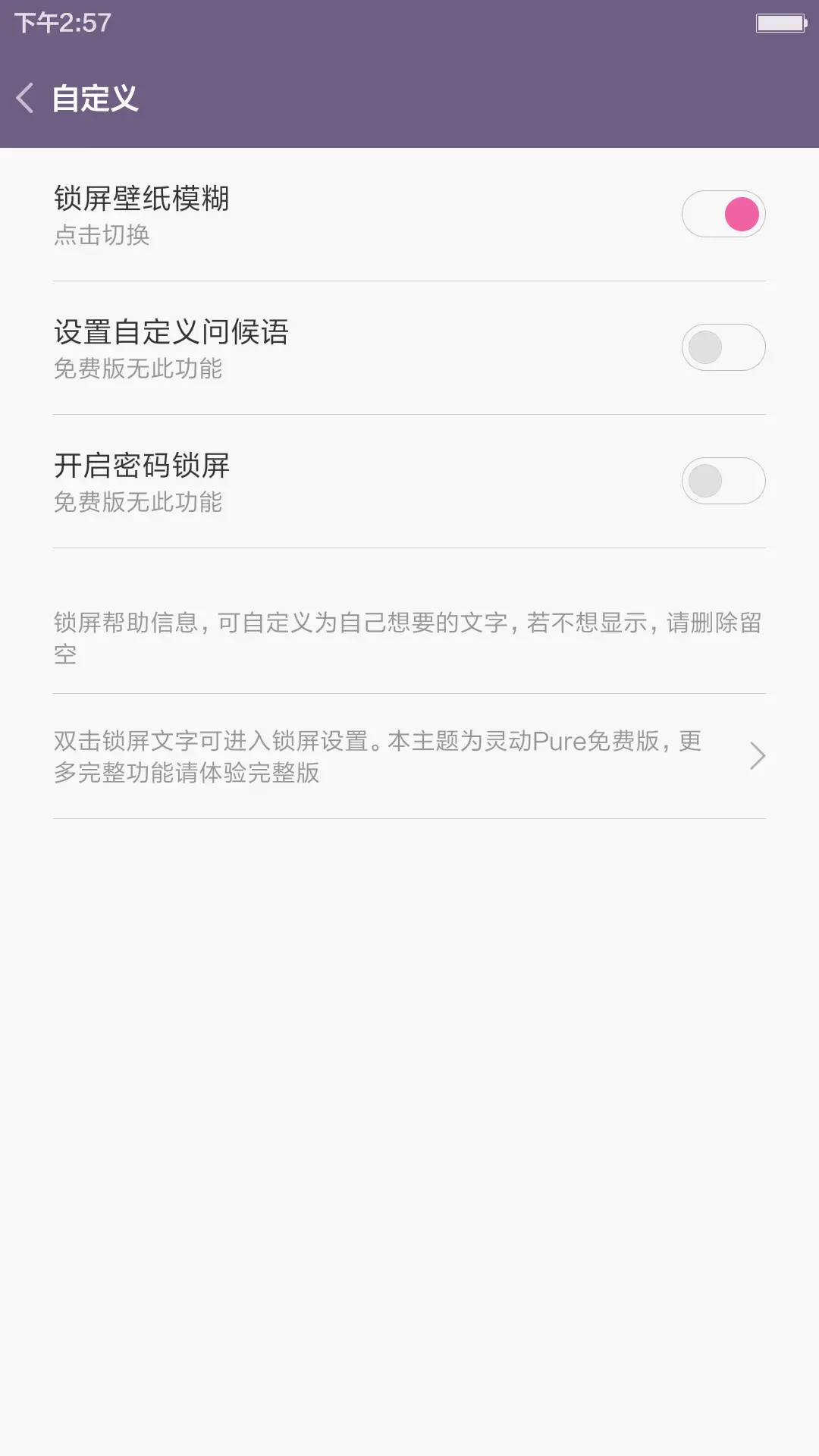The height and width of the screenshot is (1456, 819).
Task: Open the 灵动Pure完整版 info row
Action: click(409, 757)
